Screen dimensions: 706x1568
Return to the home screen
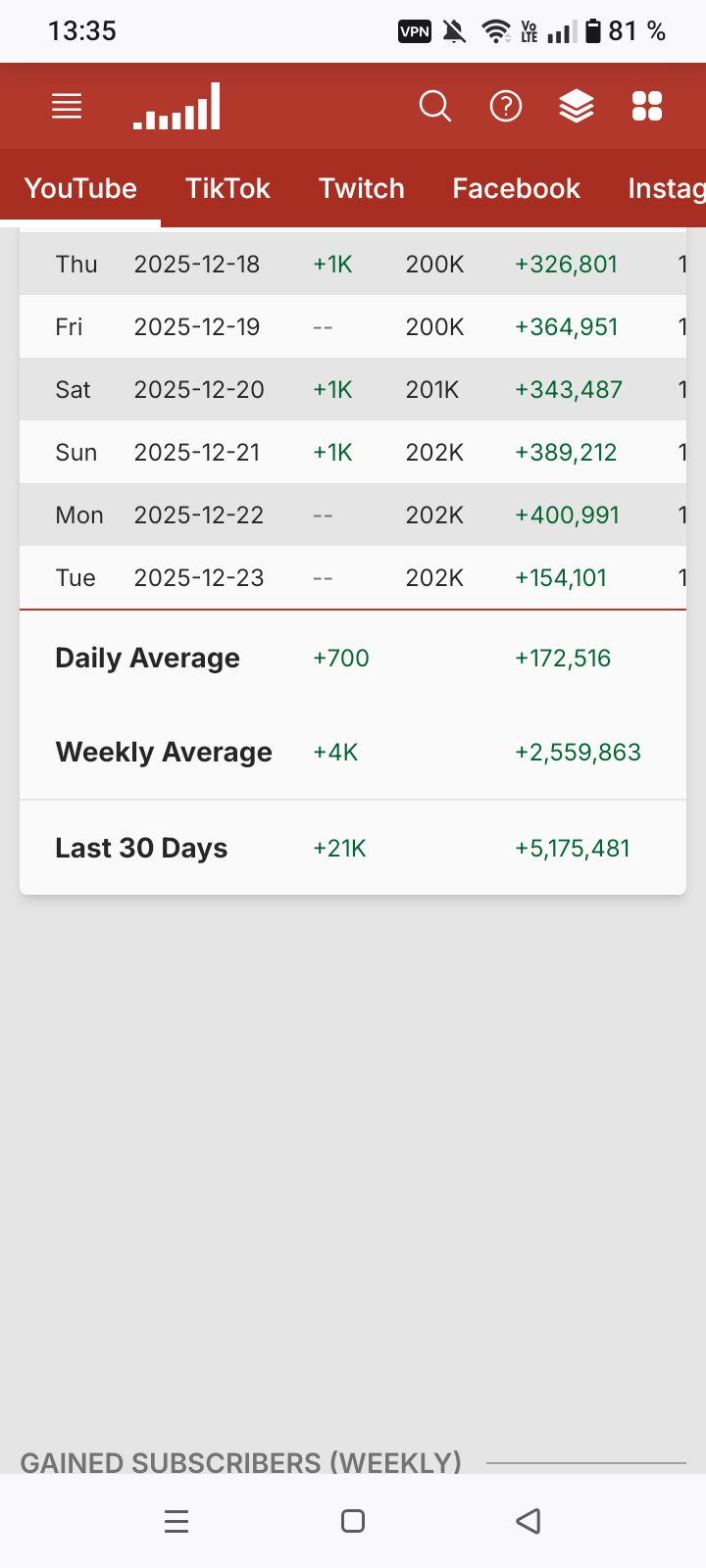coord(353,1521)
